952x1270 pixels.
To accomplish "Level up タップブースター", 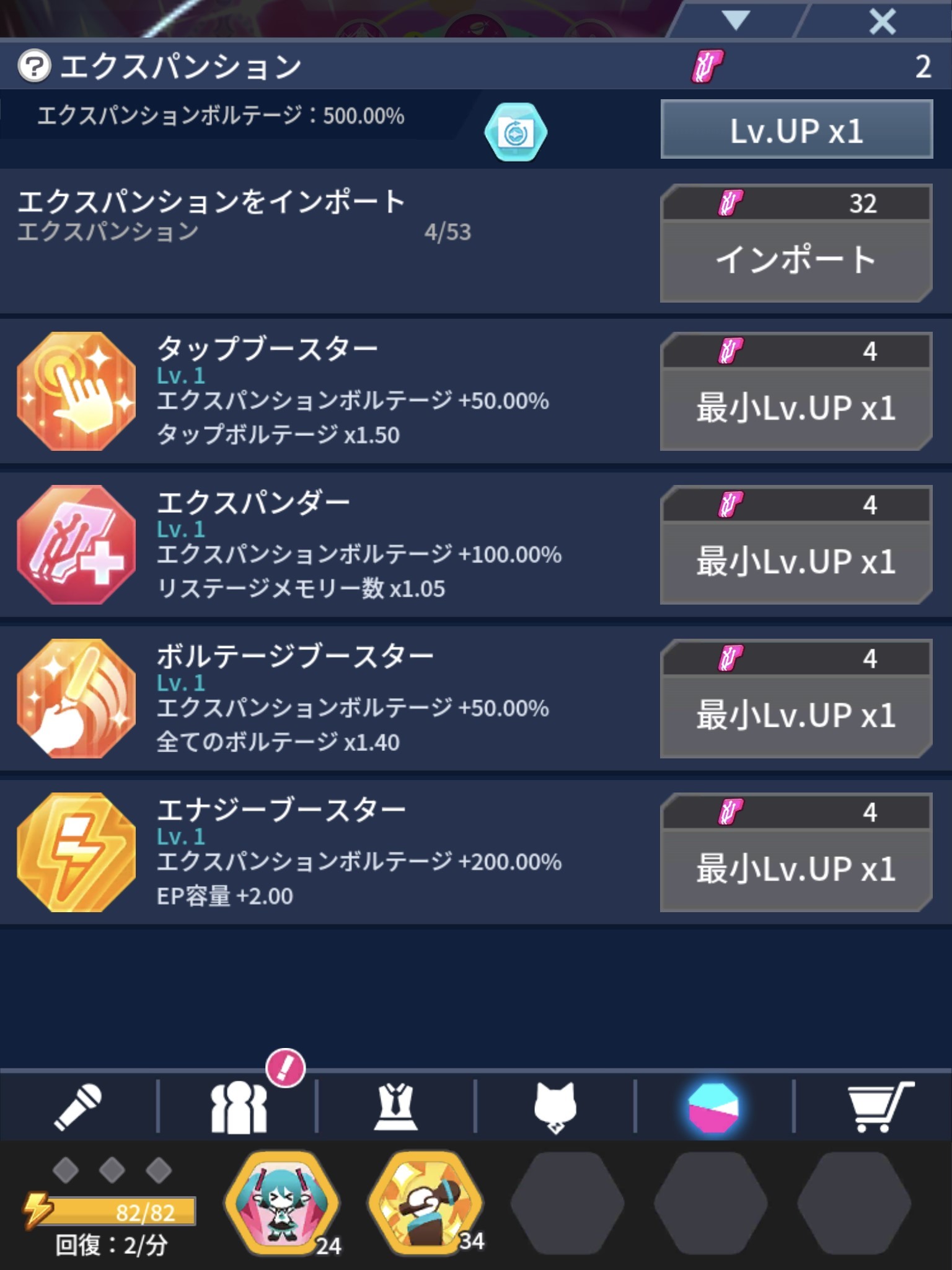I will (796, 407).
